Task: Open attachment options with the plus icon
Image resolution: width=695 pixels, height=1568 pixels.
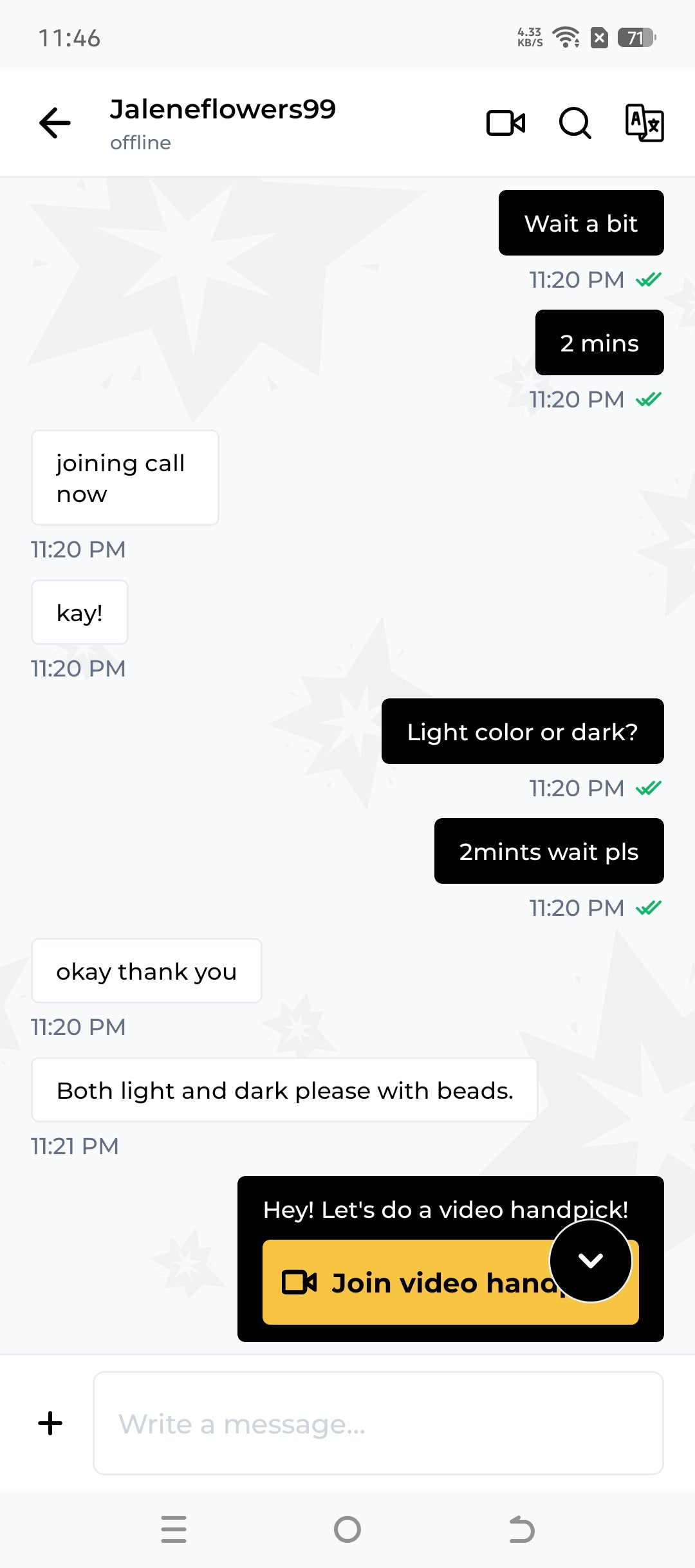Action: pyautogui.click(x=50, y=1423)
